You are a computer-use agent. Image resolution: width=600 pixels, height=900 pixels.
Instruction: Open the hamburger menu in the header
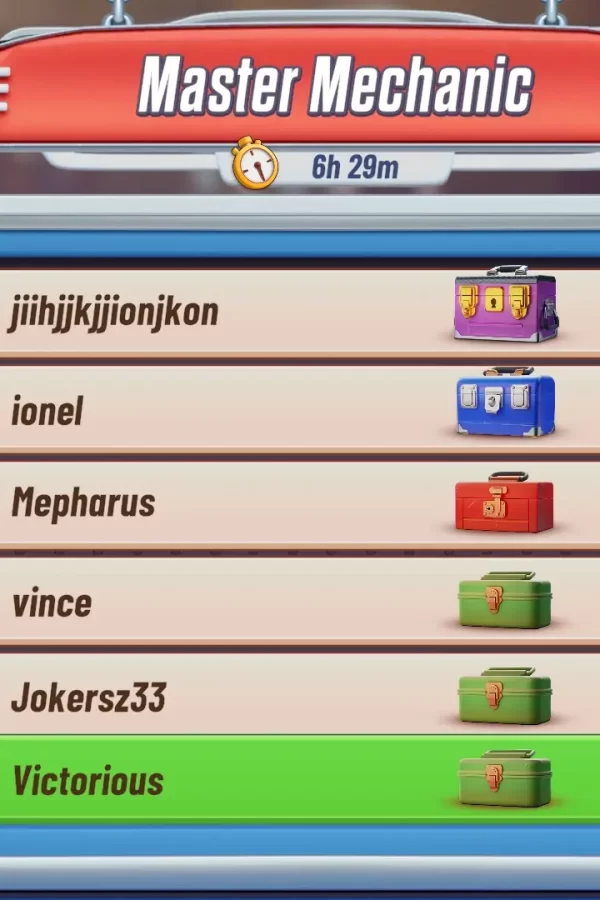[5, 88]
